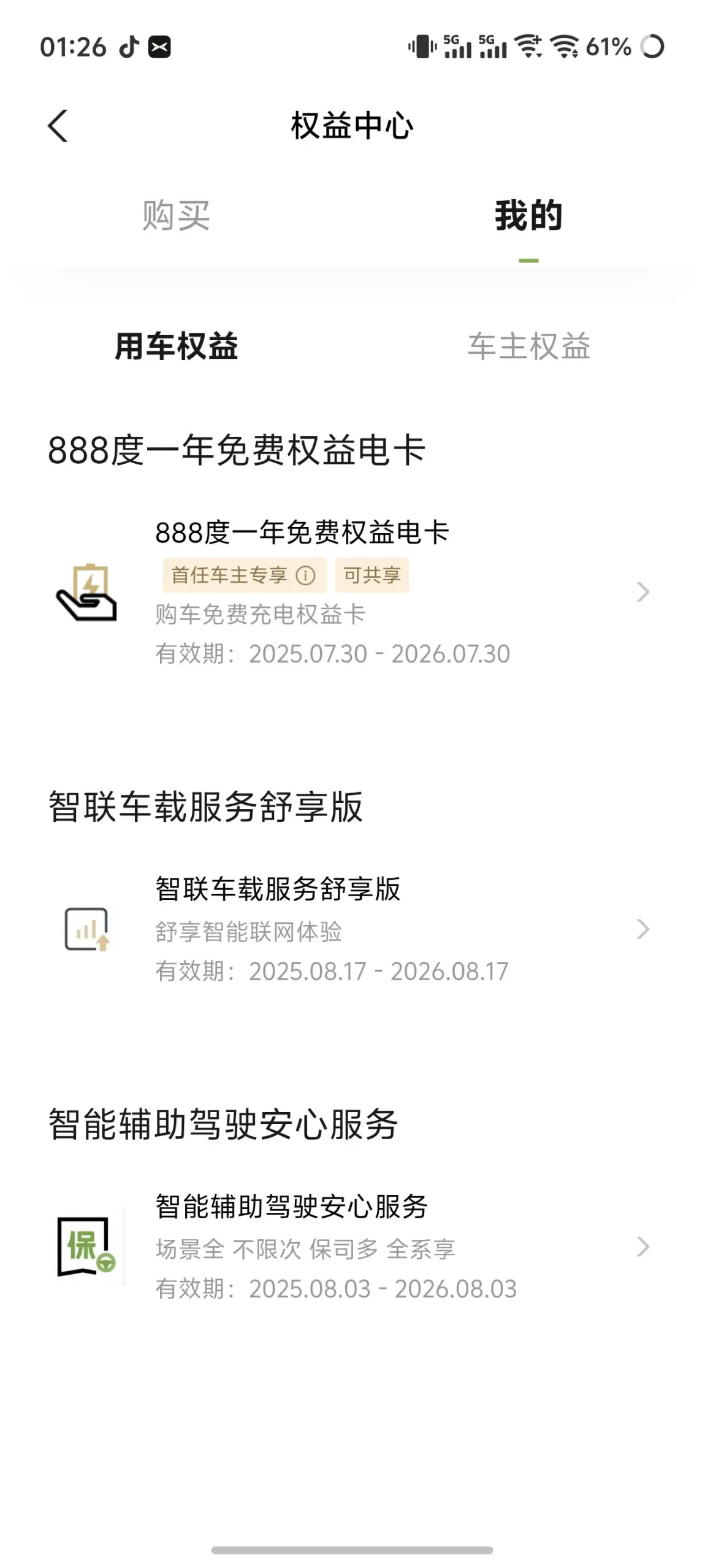Go back from 权益中心 page
The width and height of the screenshot is (705, 1568).
coord(58,126)
